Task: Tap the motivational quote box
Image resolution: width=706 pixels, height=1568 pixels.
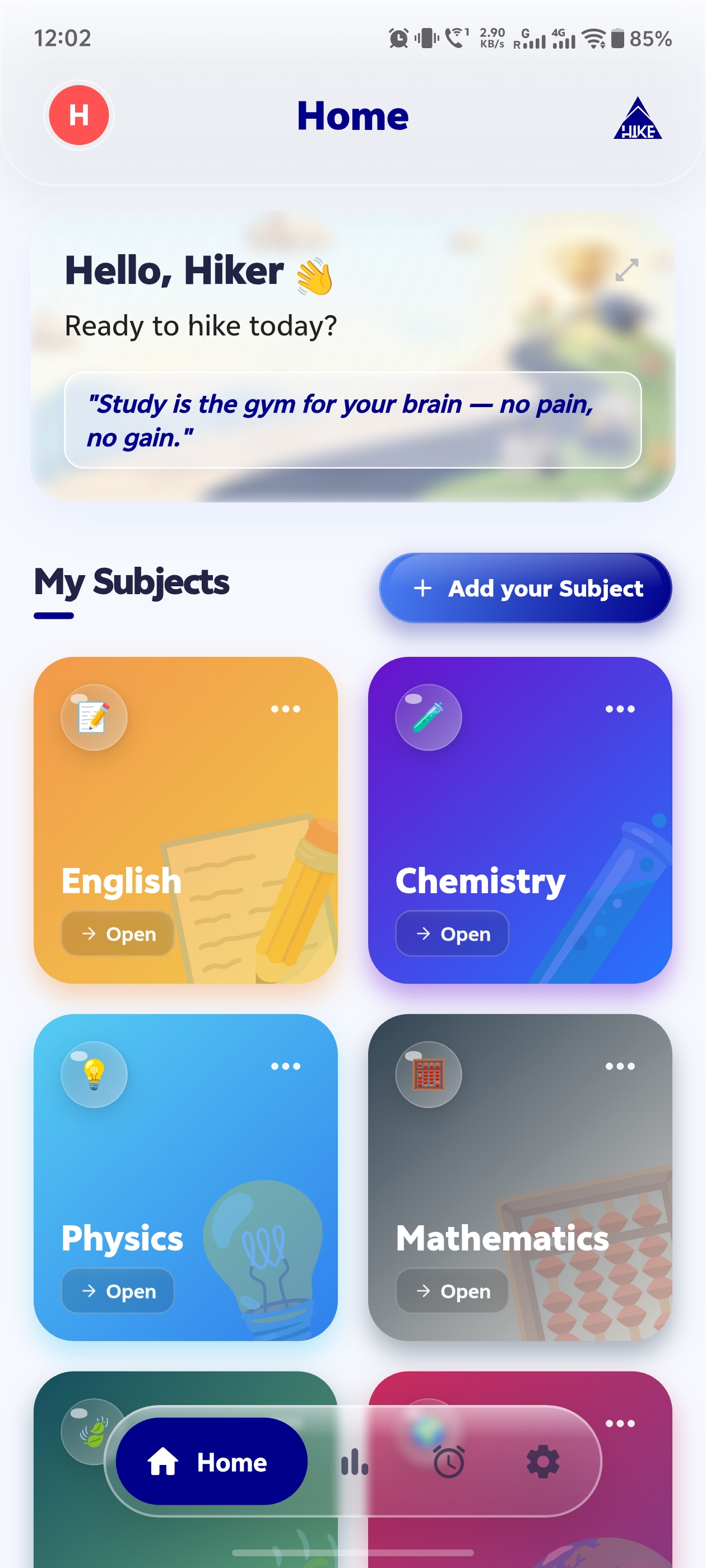Action: (x=354, y=420)
